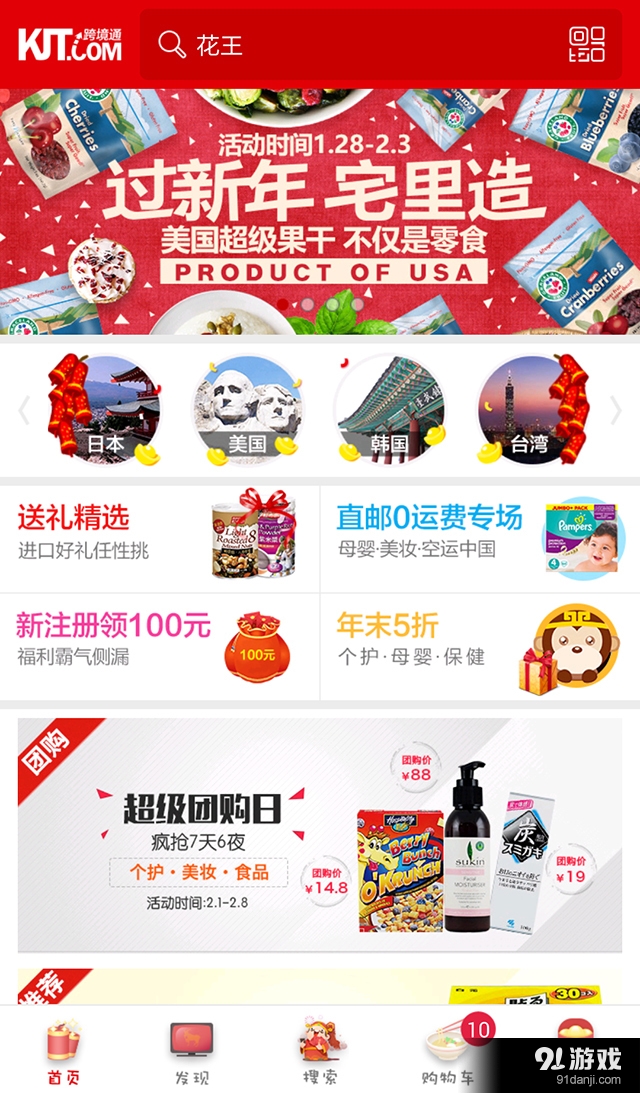This screenshot has height=1093, width=640.
Task: Open the 过新年 宅里造 promotional banner
Action: click(x=320, y=210)
